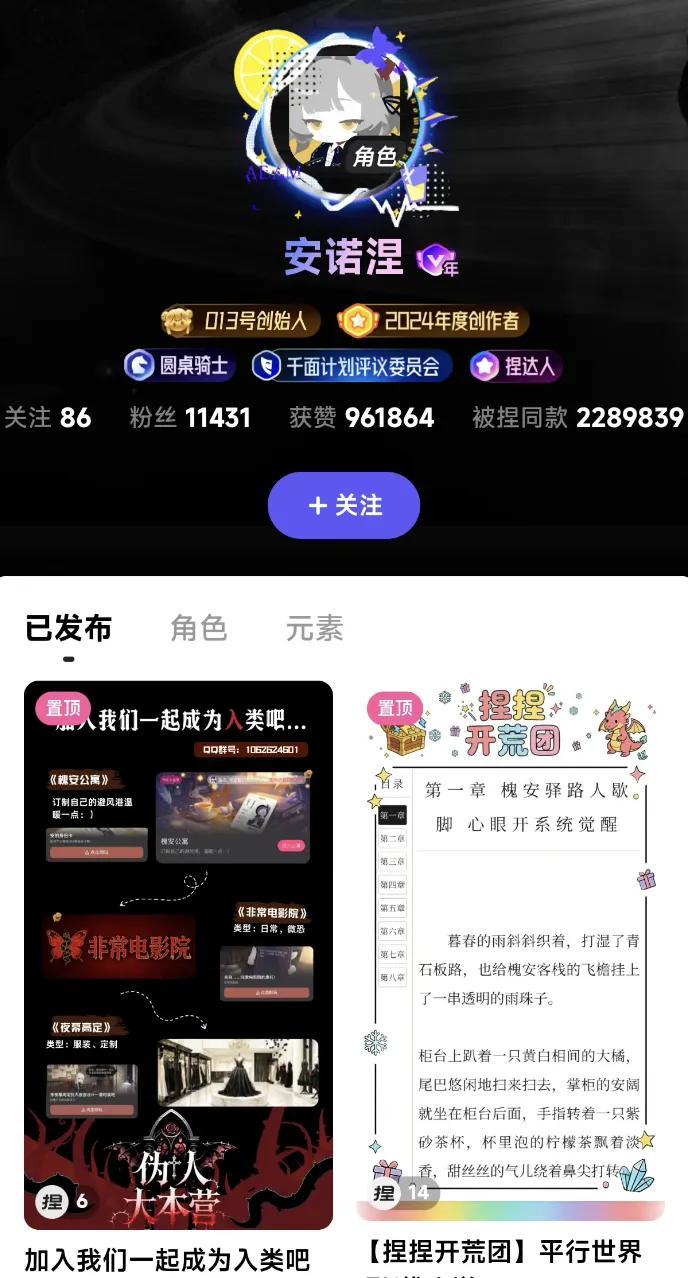The width and height of the screenshot is (688, 1278).
Task: Switch to the 角色 tab
Action: pyautogui.click(x=199, y=628)
